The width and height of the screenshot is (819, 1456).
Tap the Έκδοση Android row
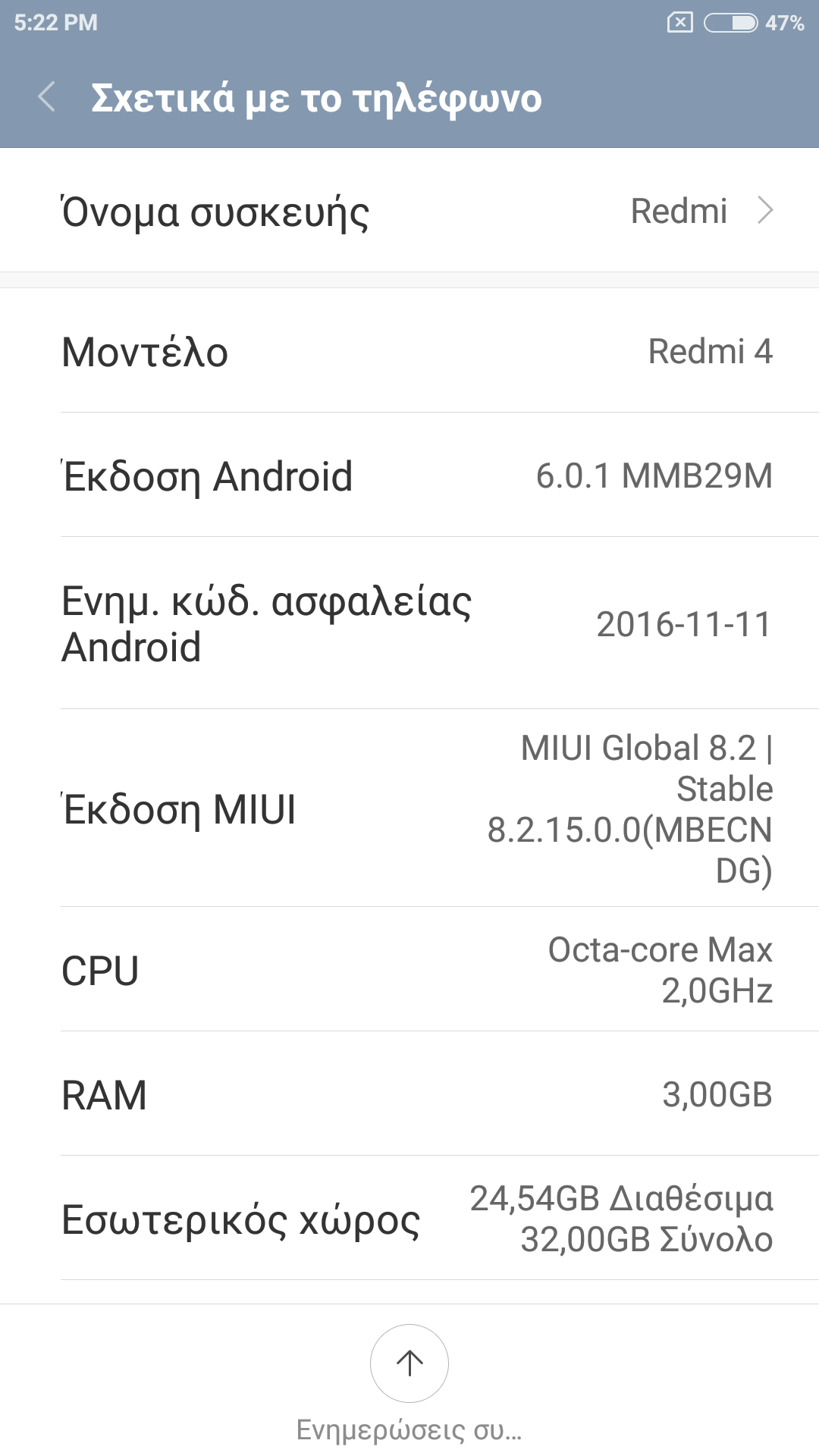pos(409,475)
